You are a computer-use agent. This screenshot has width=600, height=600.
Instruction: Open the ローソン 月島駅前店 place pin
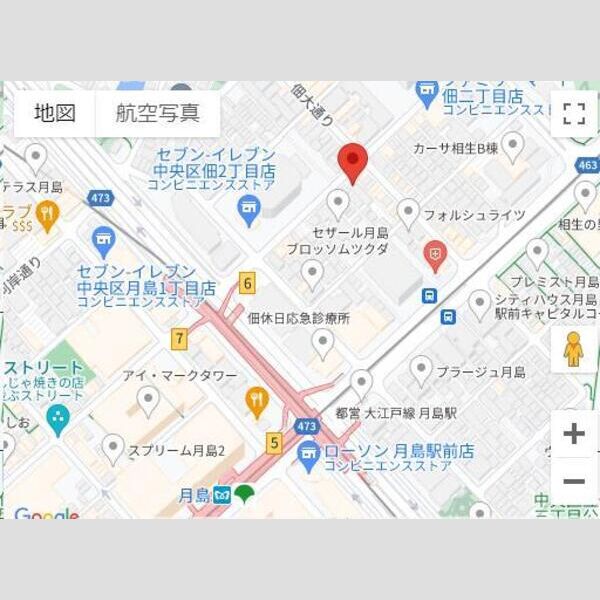[309, 458]
